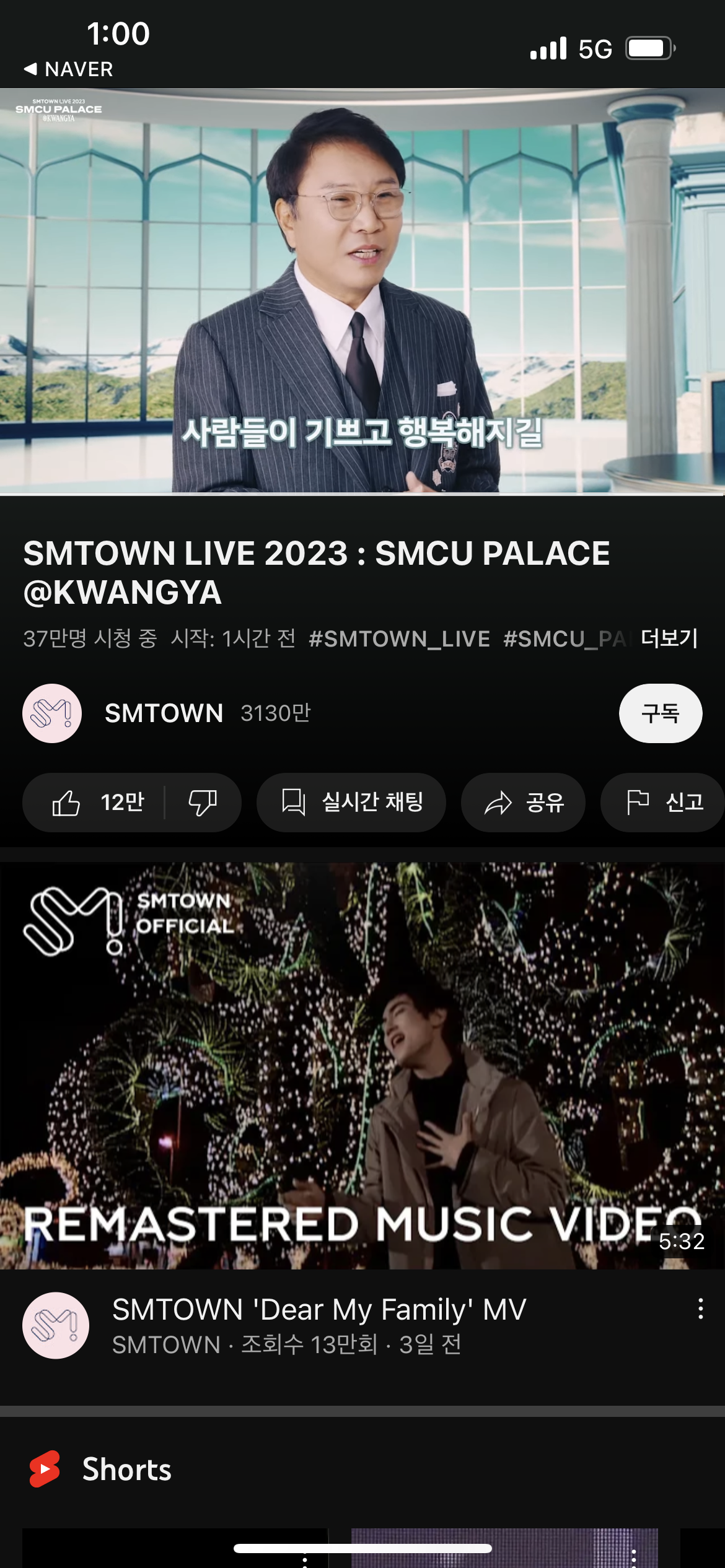This screenshot has width=725, height=1568.
Task: Report the video with 신고
Action: [x=664, y=803]
